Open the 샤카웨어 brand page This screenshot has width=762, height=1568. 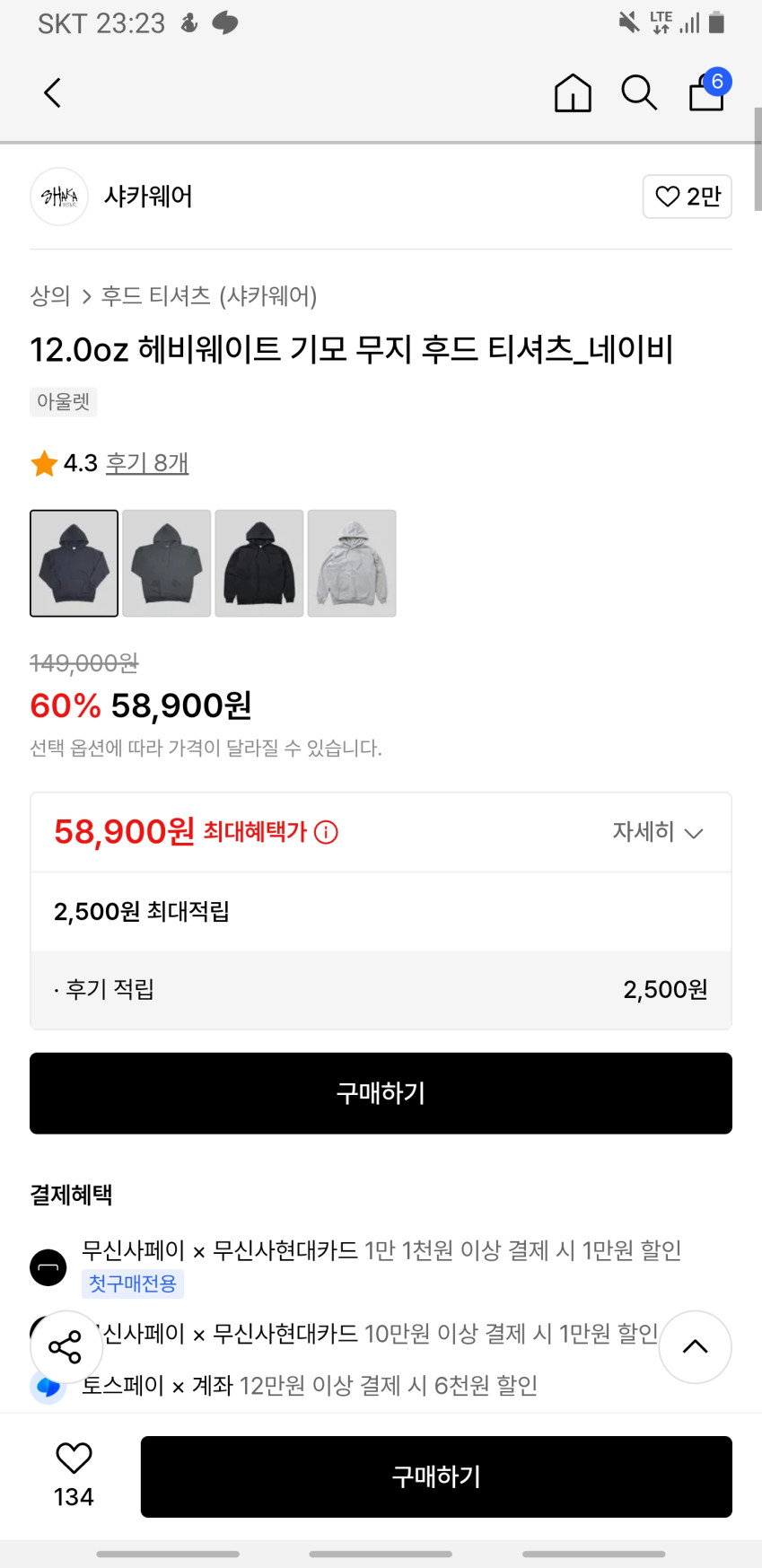click(148, 197)
